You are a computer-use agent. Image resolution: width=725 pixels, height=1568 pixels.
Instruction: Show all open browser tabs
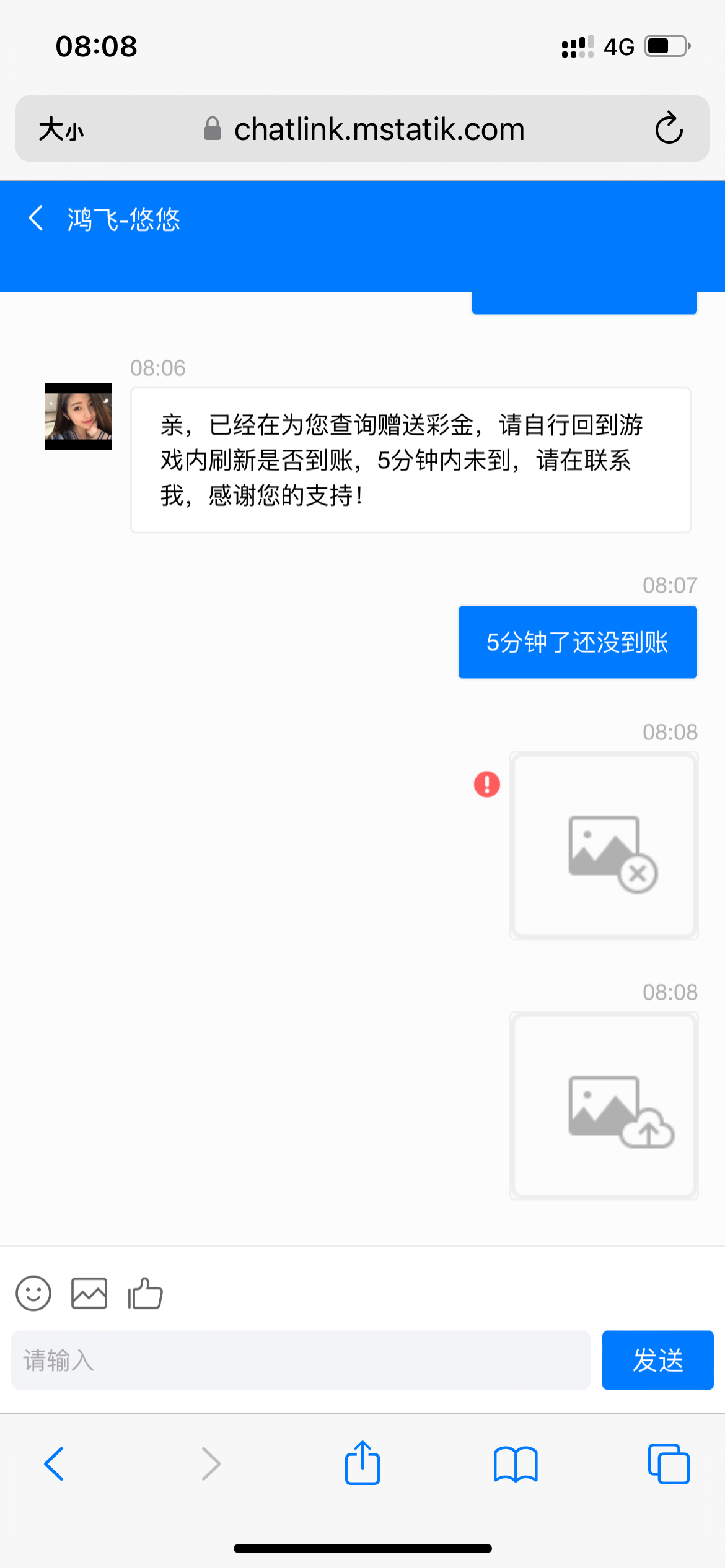pos(669,1464)
